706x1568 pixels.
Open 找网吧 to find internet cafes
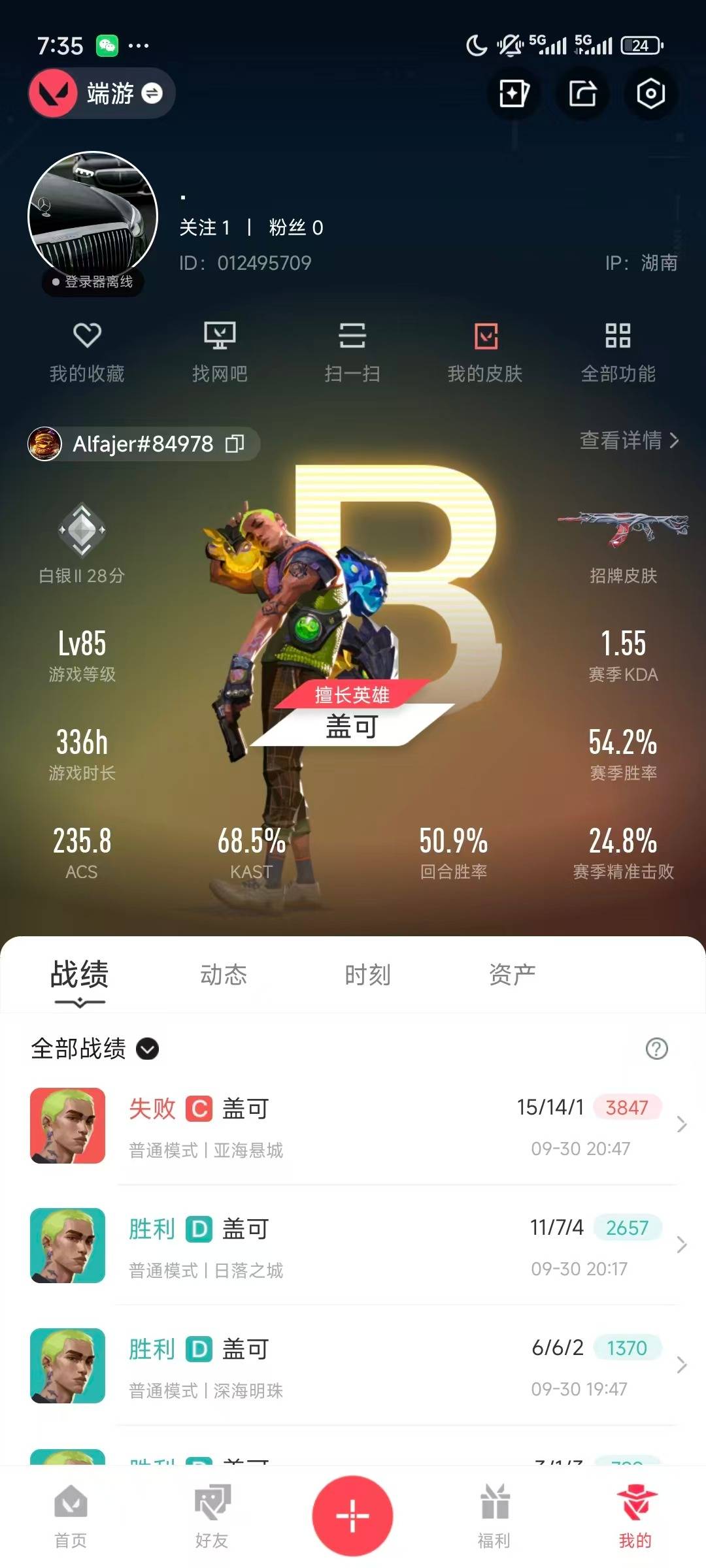click(x=220, y=352)
